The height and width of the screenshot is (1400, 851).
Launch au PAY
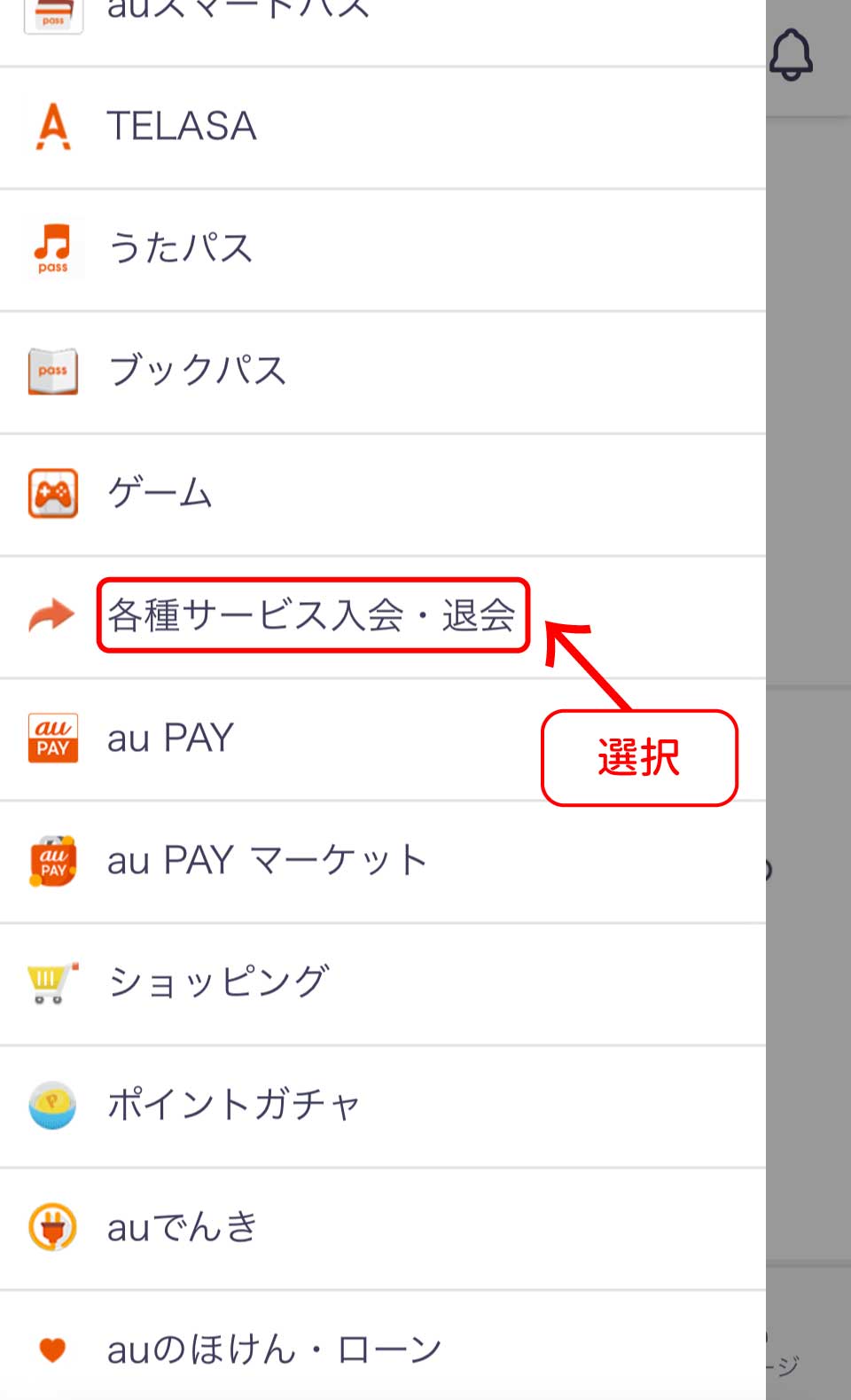(170, 738)
